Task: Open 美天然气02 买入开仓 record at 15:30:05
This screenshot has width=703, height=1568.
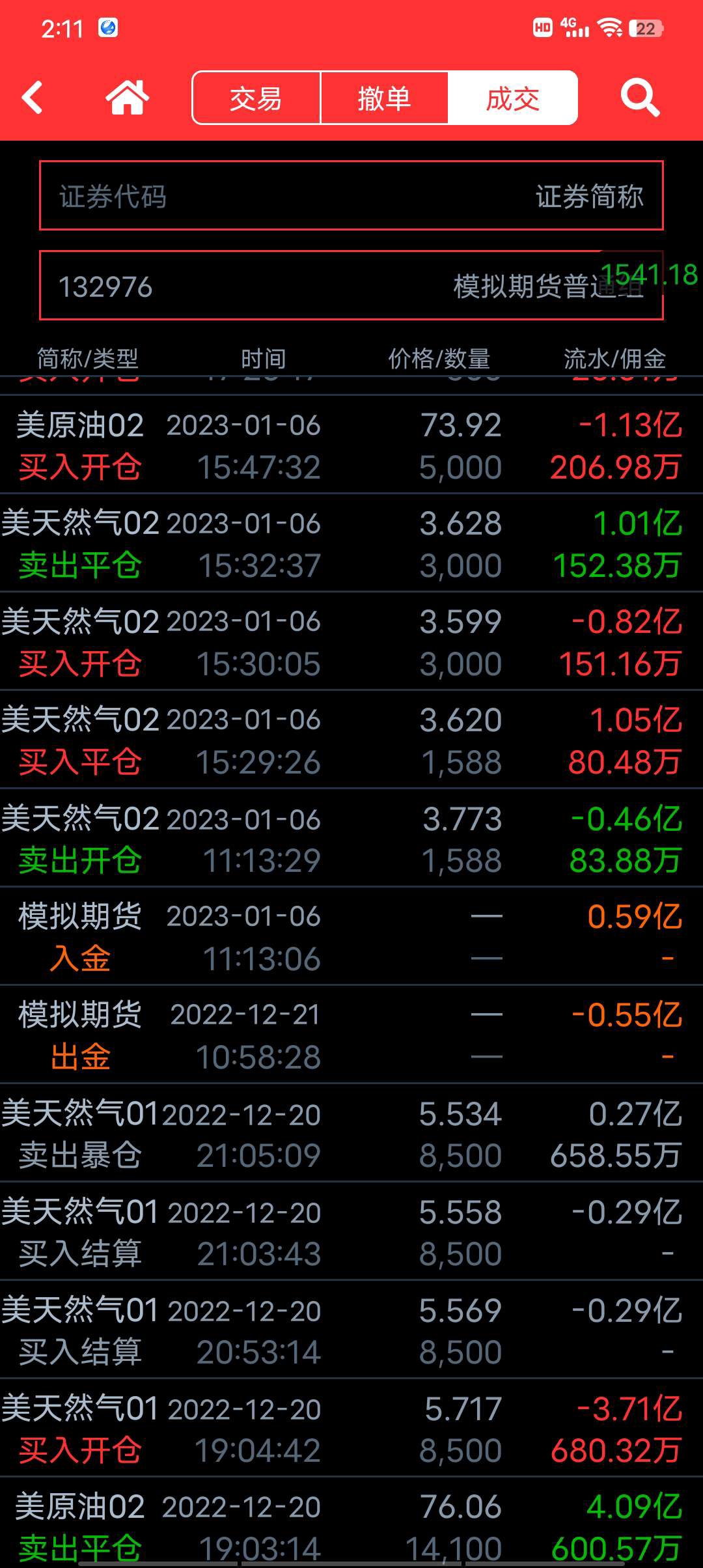Action: click(x=351, y=641)
